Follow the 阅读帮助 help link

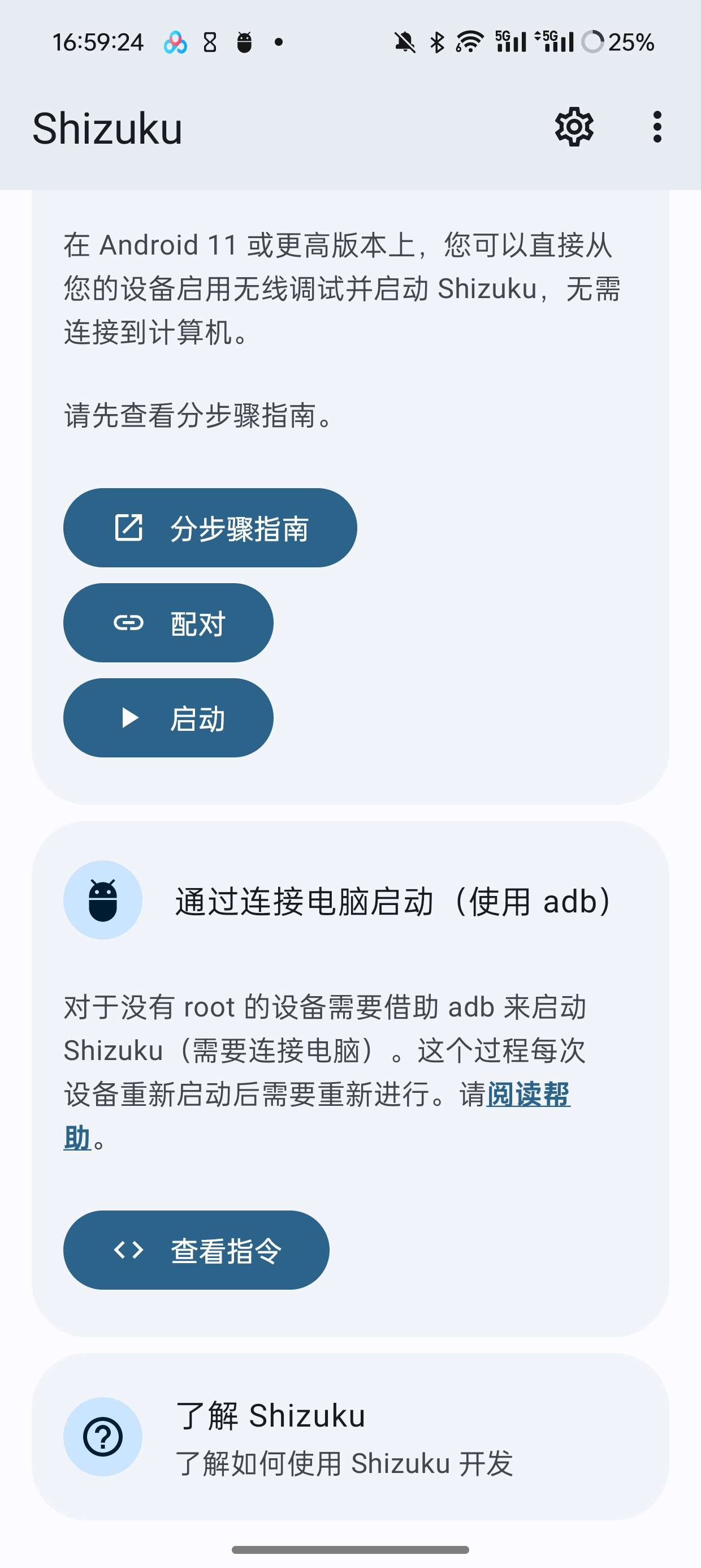527,1095
